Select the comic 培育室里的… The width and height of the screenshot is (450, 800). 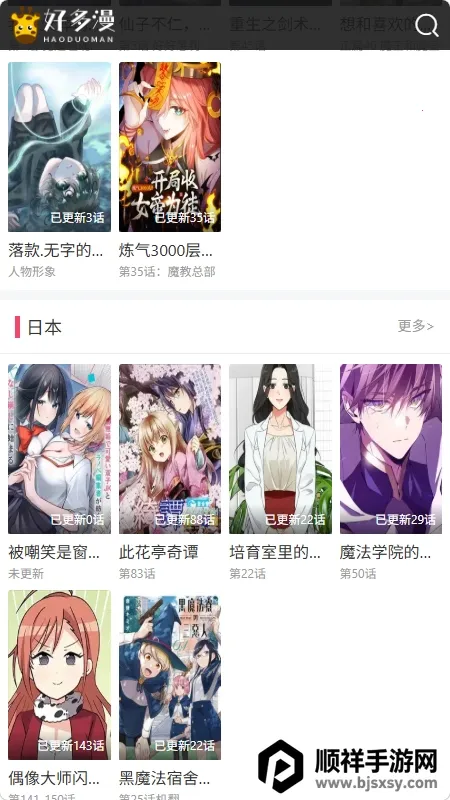click(280, 448)
